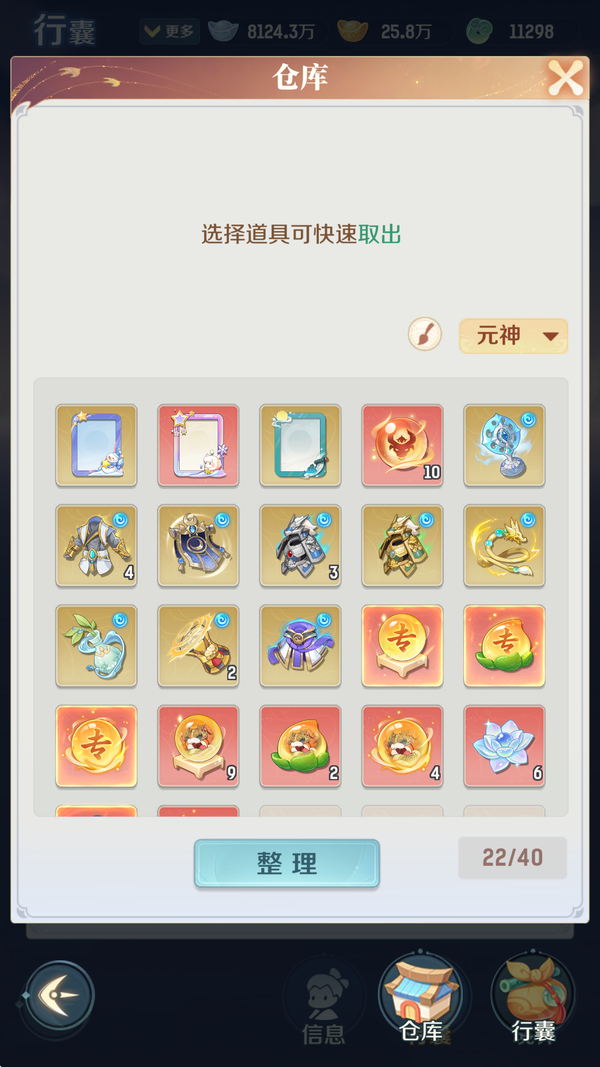The height and width of the screenshot is (1067, 600).
Task: Expand the 元神 filter dropdown
Action: [x=513, y=336]
